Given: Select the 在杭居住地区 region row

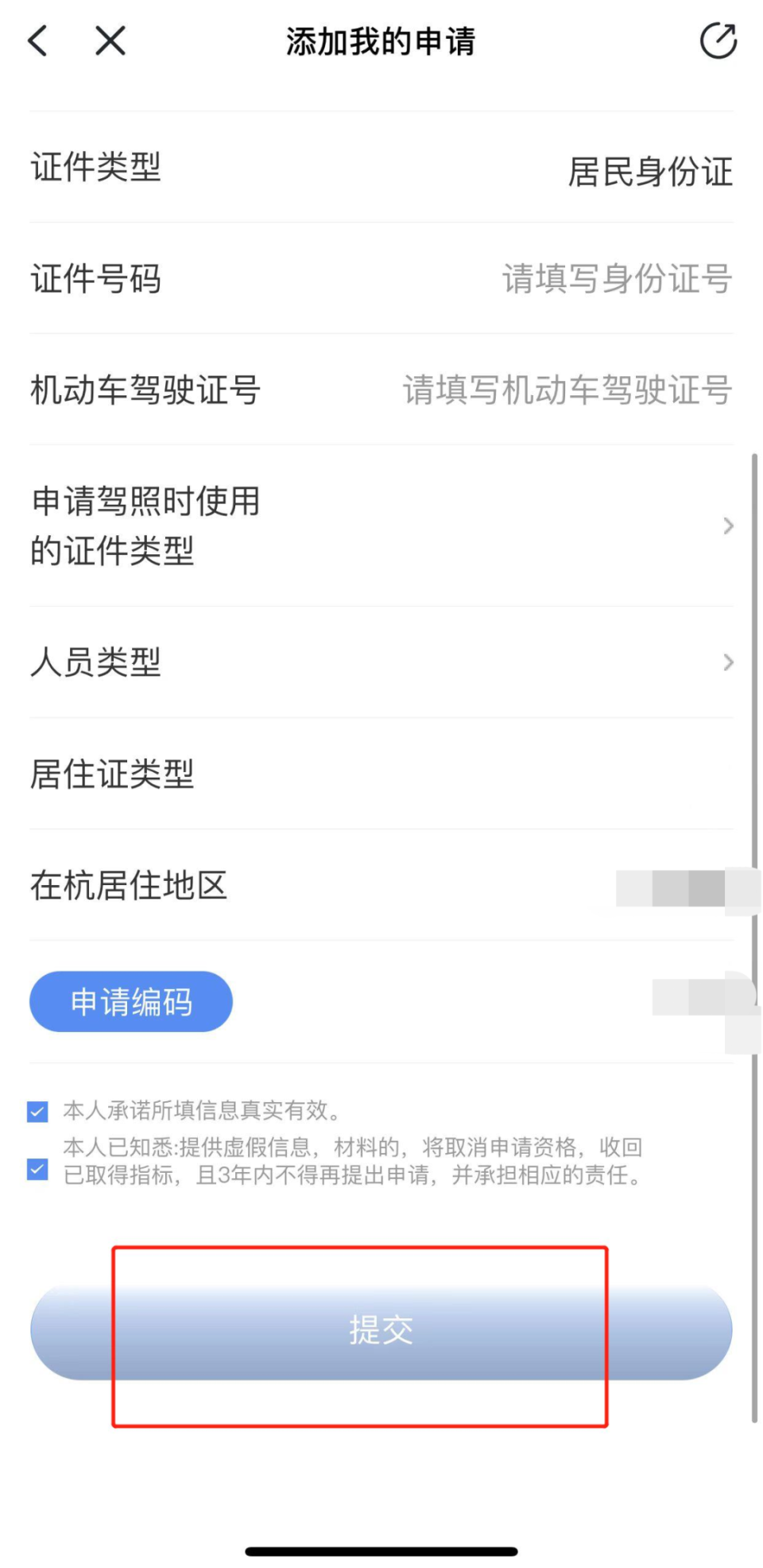Looking at the screenshot, I should click(x=381, y=886).
